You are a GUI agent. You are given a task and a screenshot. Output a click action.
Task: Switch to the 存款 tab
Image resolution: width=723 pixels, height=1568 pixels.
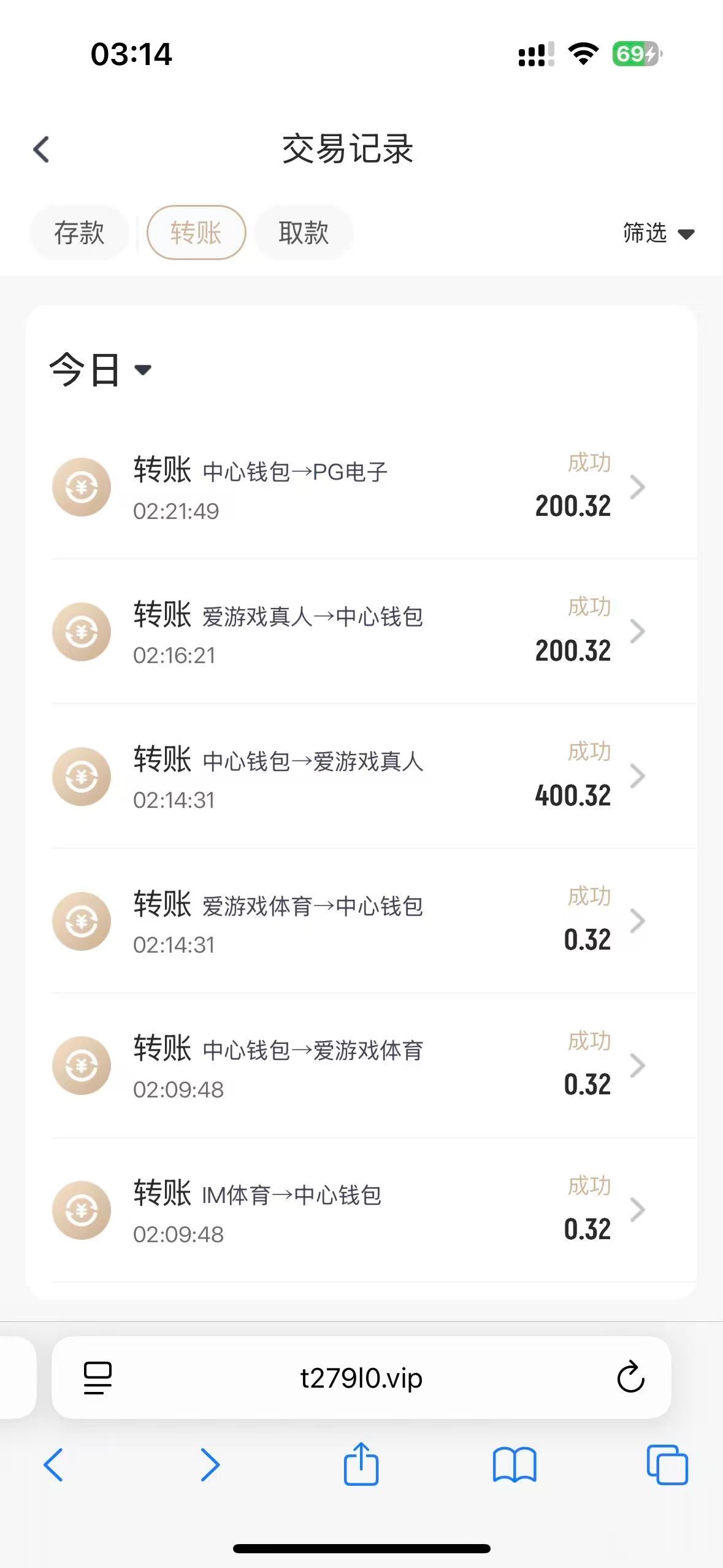pos(79,233)
